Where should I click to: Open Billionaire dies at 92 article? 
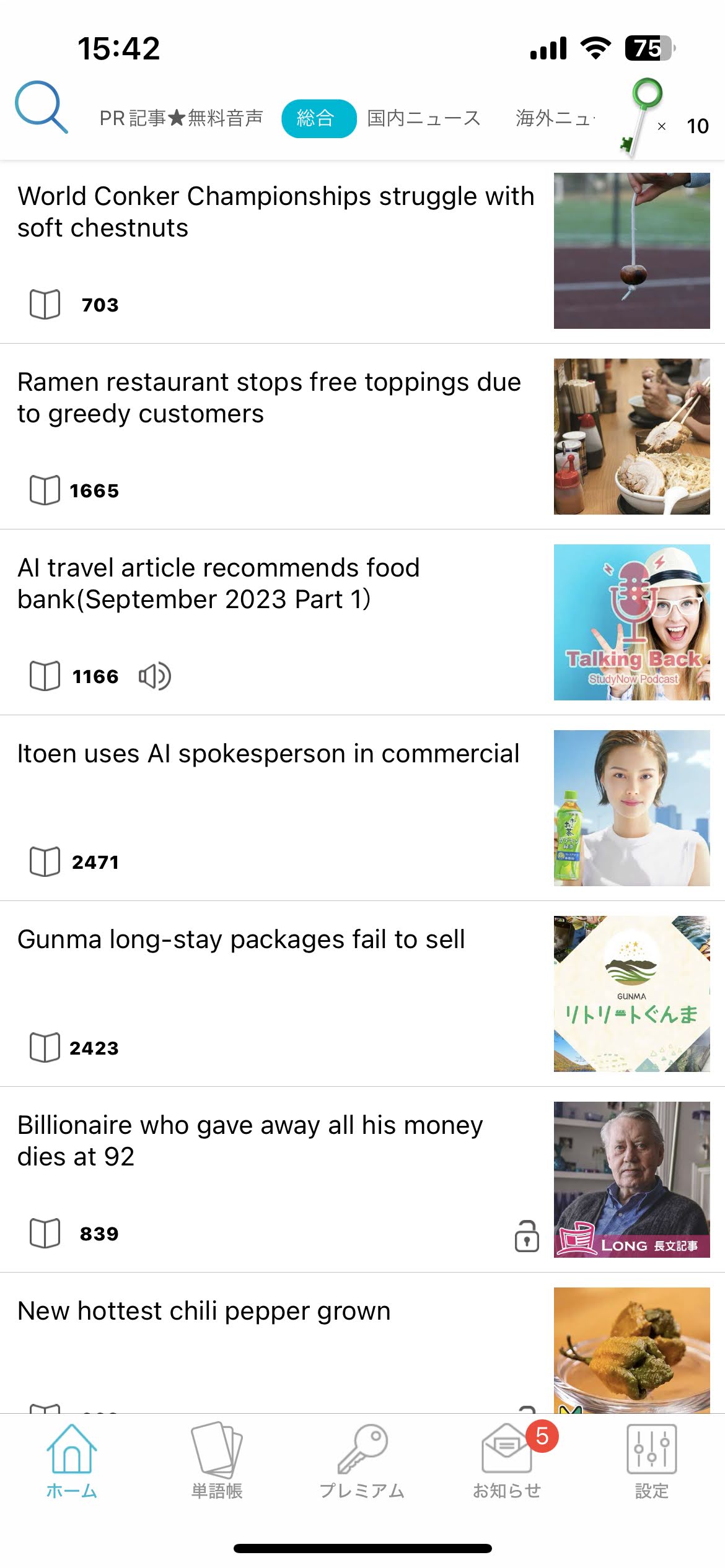[250, 1141]
